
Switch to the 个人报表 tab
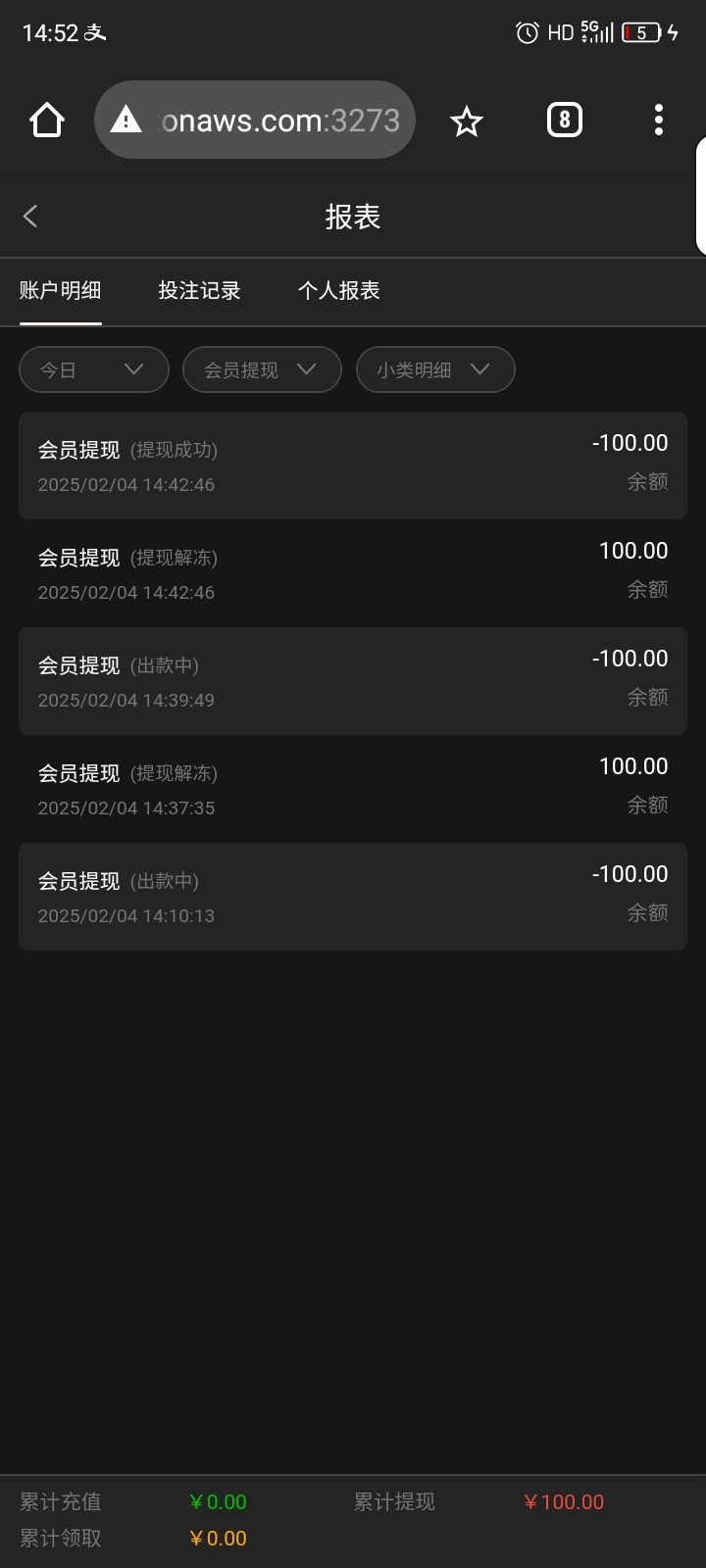pyautogui.click(x=339, y=291)
